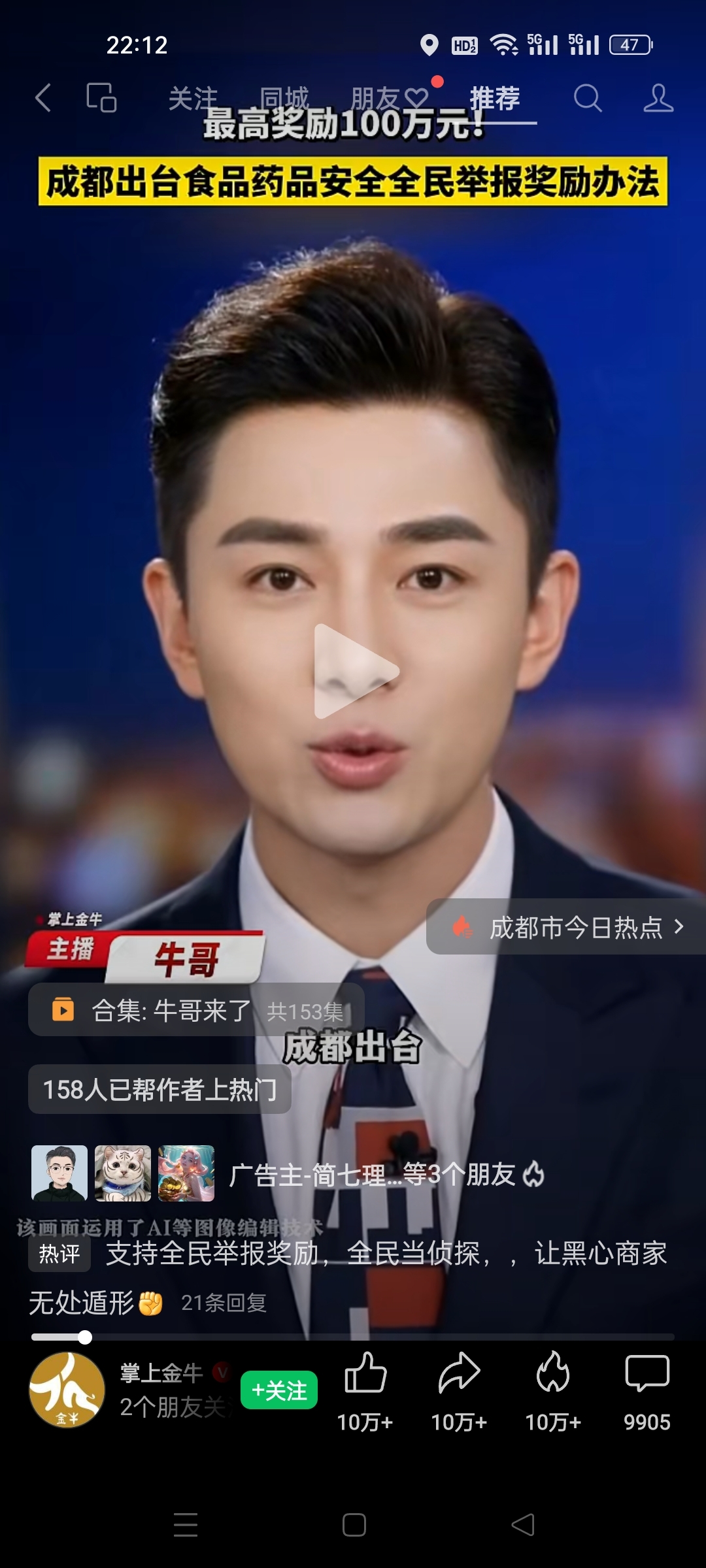This screenshot has width=706, height=1568.
Task: Open search with the magnifier icon
Action: coord(588,98)
